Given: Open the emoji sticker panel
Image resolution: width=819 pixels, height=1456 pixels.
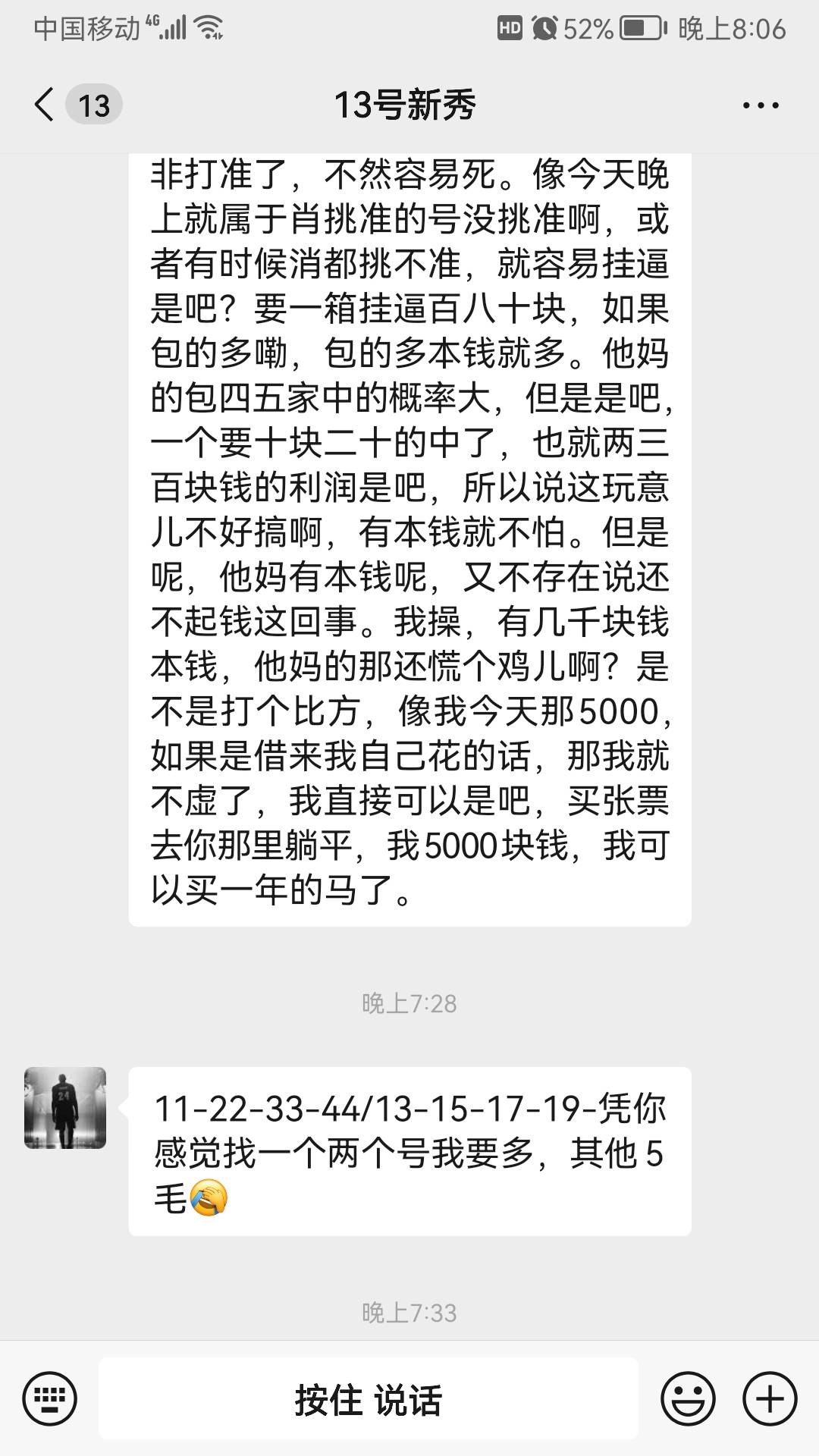Looking at the screenshot, I should click(688, 1398).
